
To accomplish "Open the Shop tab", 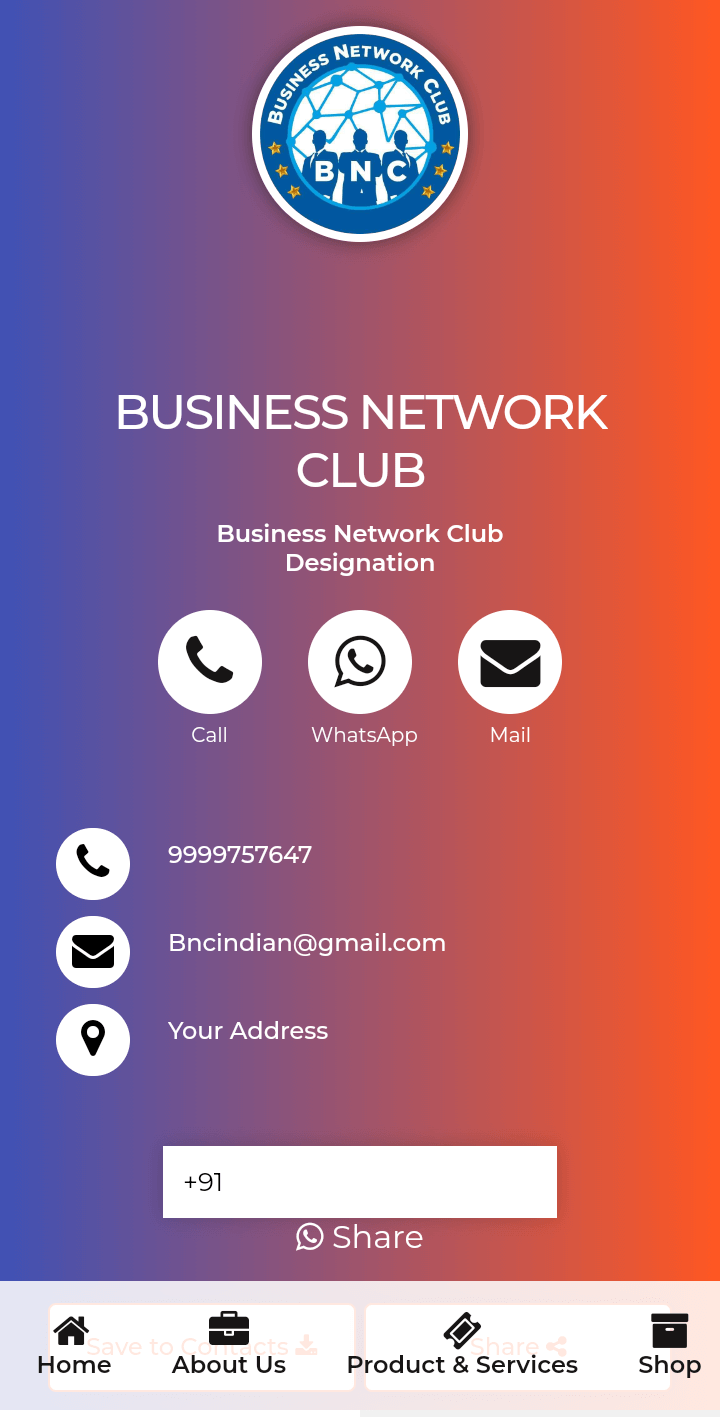I will coord(669,1346).
